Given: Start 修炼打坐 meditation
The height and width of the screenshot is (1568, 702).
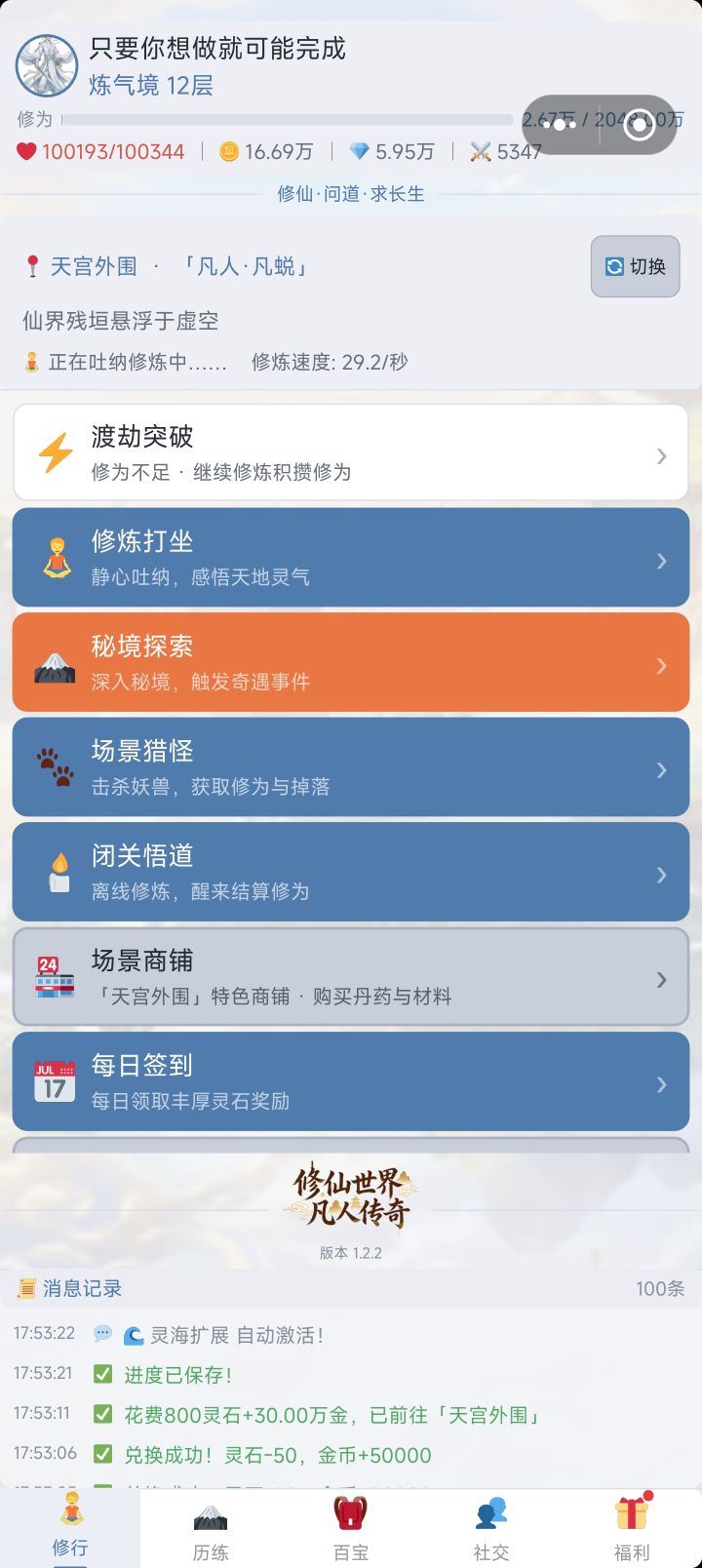Looking at the screenshot, I should [x=351, y=558].
